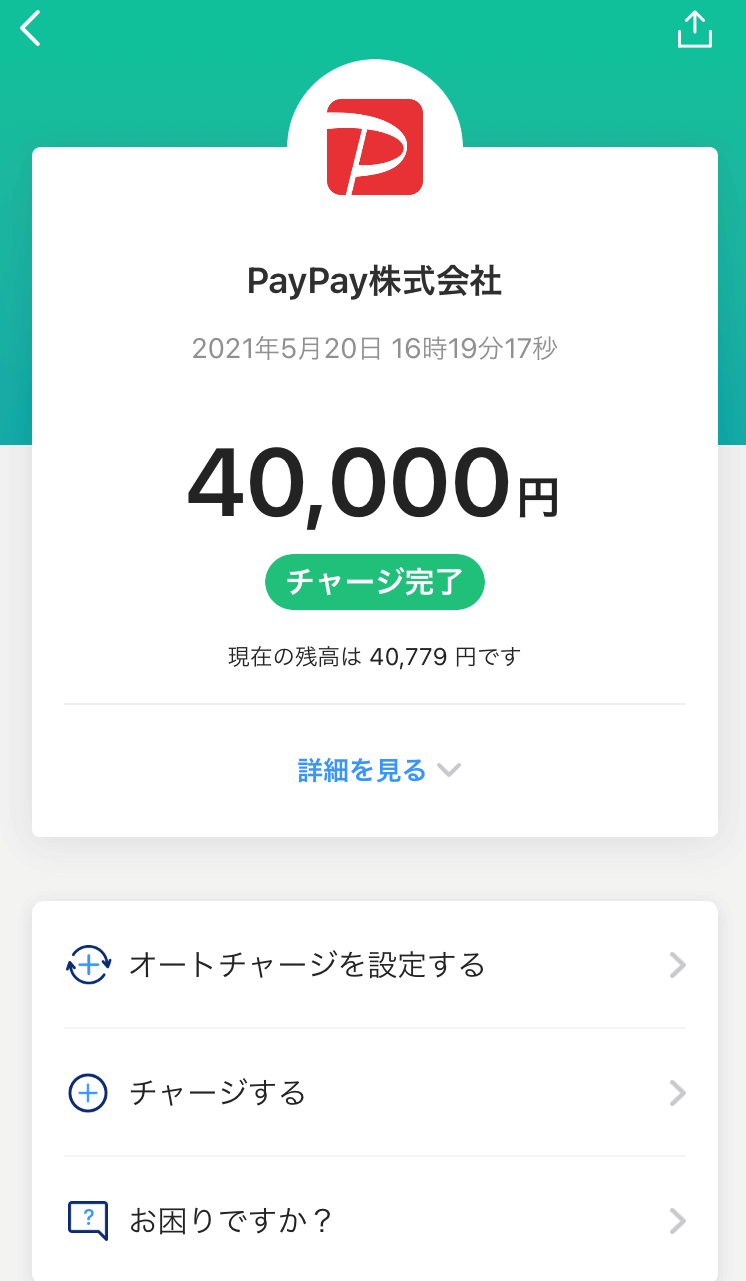Open the 詳細を見る details link

(x=362, y=769)
